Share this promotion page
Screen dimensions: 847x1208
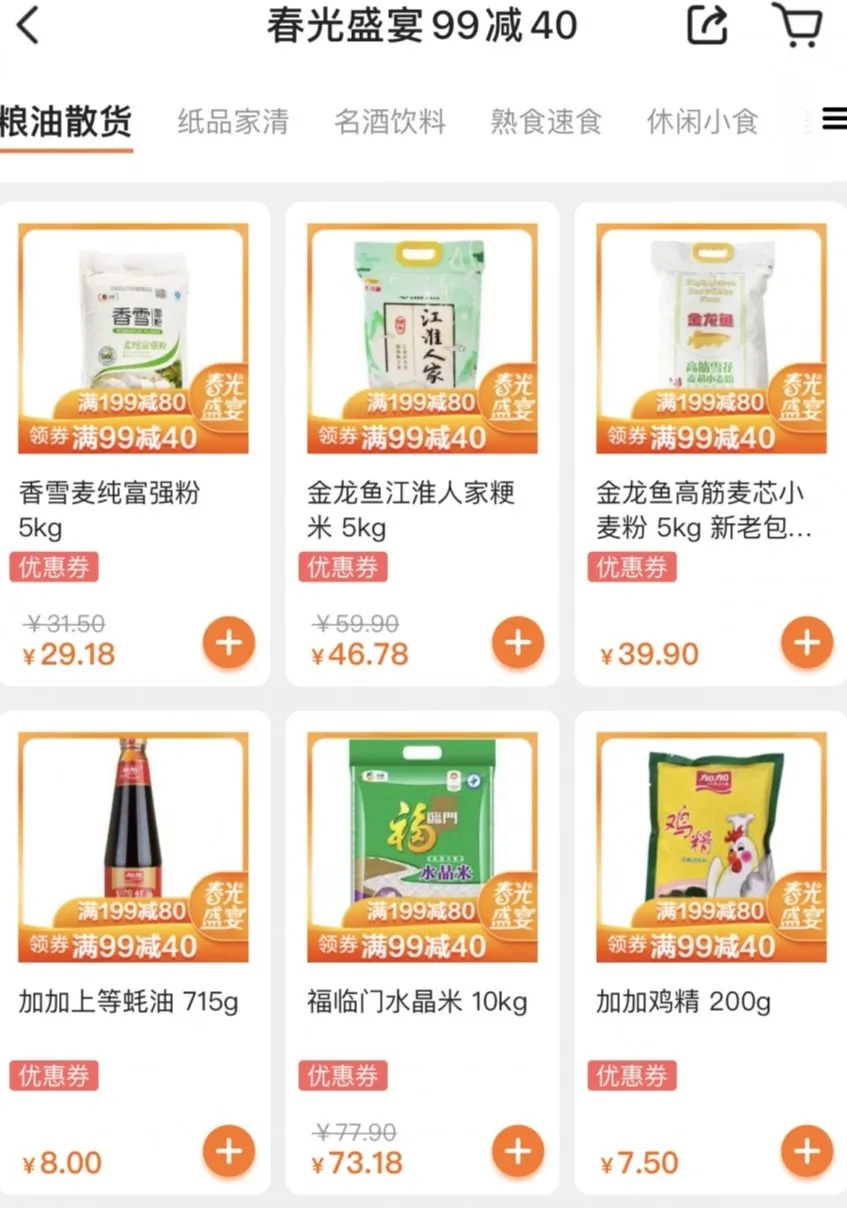pos(708,26)
